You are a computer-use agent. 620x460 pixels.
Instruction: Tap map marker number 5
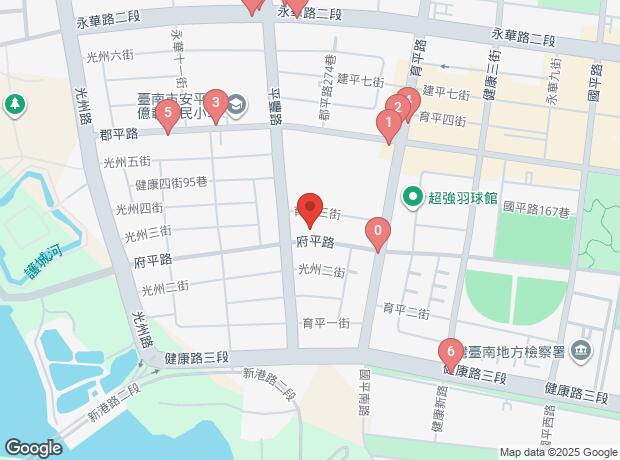point(169,114)
